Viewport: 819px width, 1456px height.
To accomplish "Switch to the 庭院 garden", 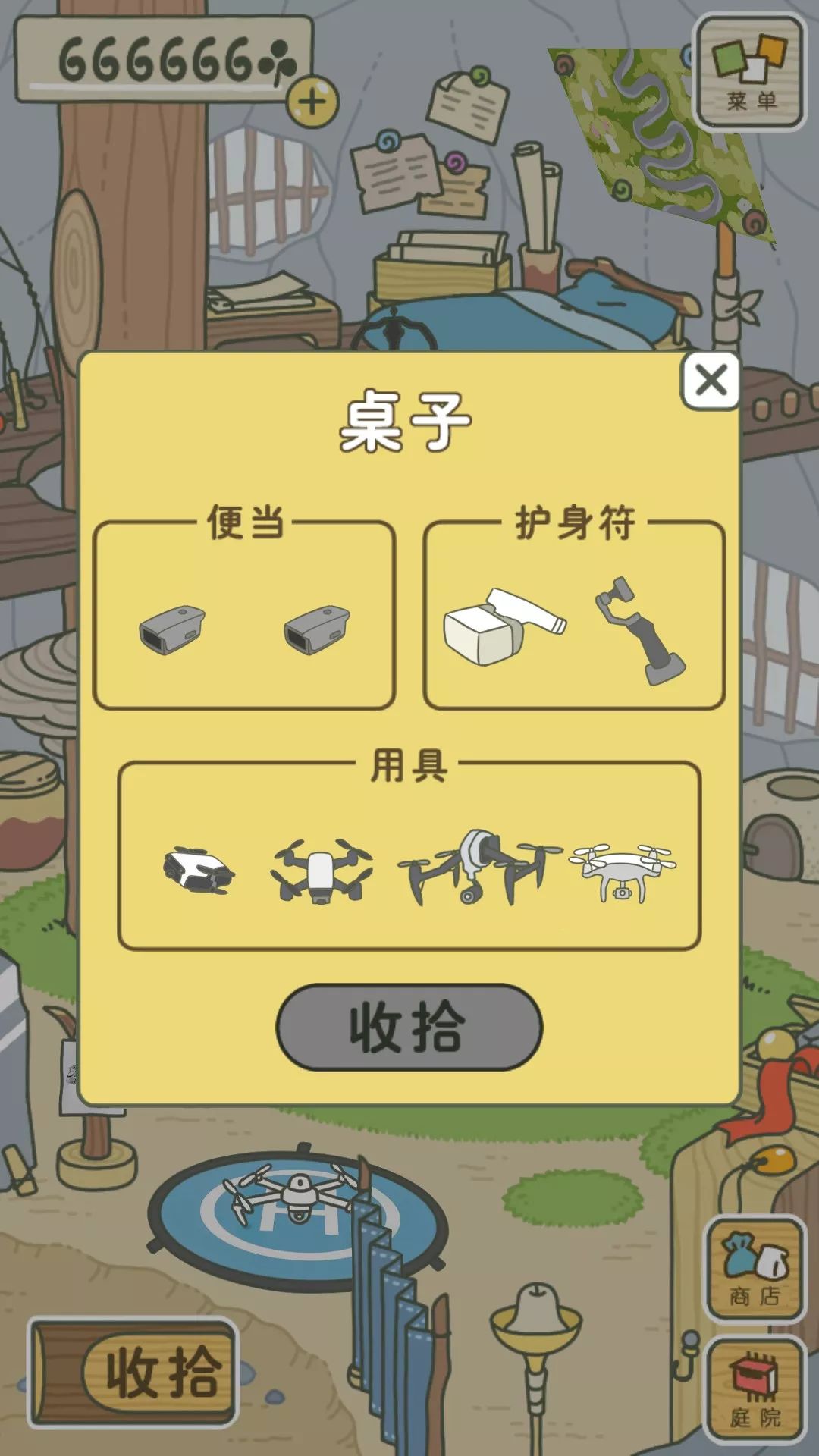I will [755, 1390].
